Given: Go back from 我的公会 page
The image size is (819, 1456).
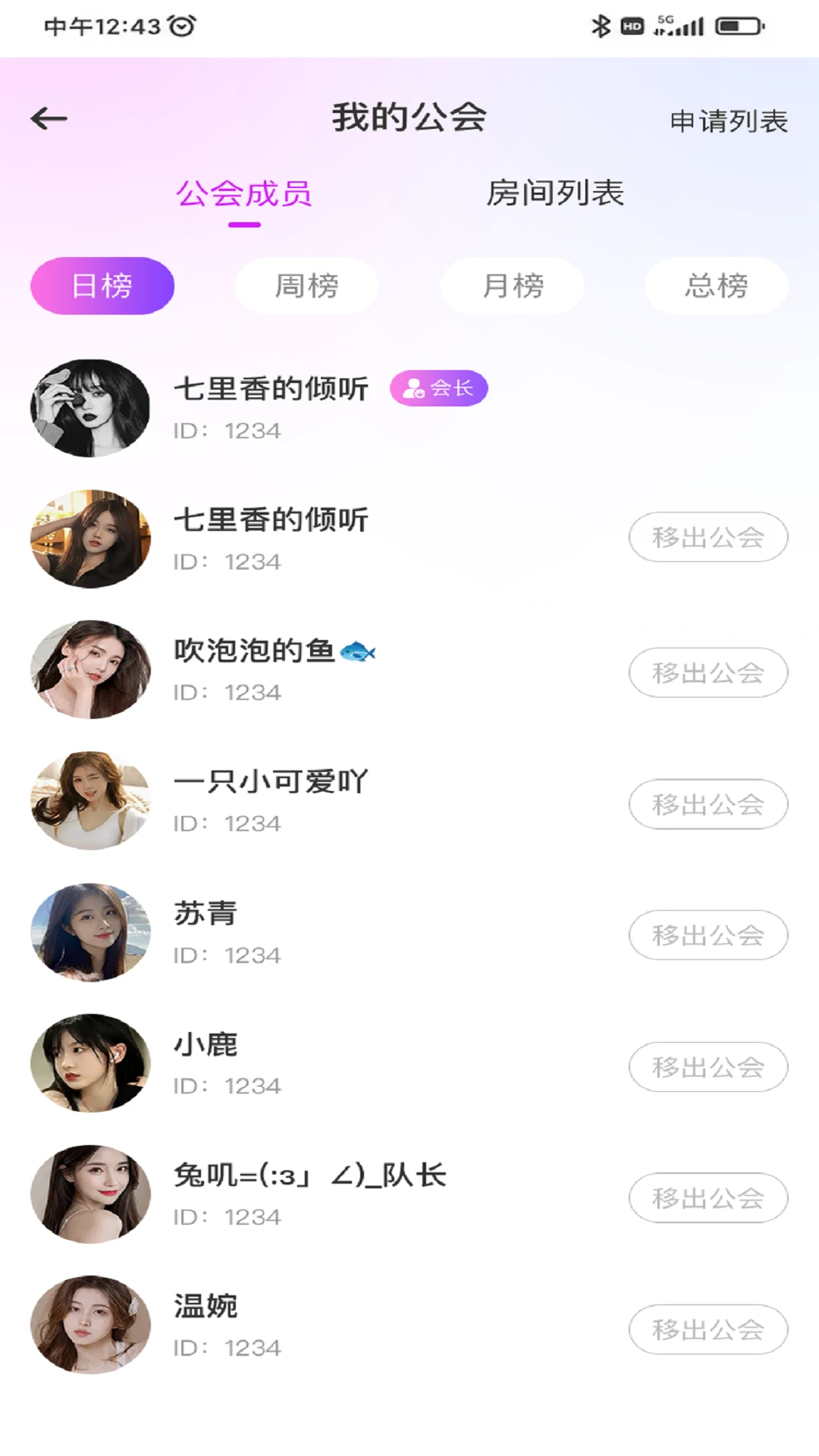Looking at the screenshot, I should (49, 118).
